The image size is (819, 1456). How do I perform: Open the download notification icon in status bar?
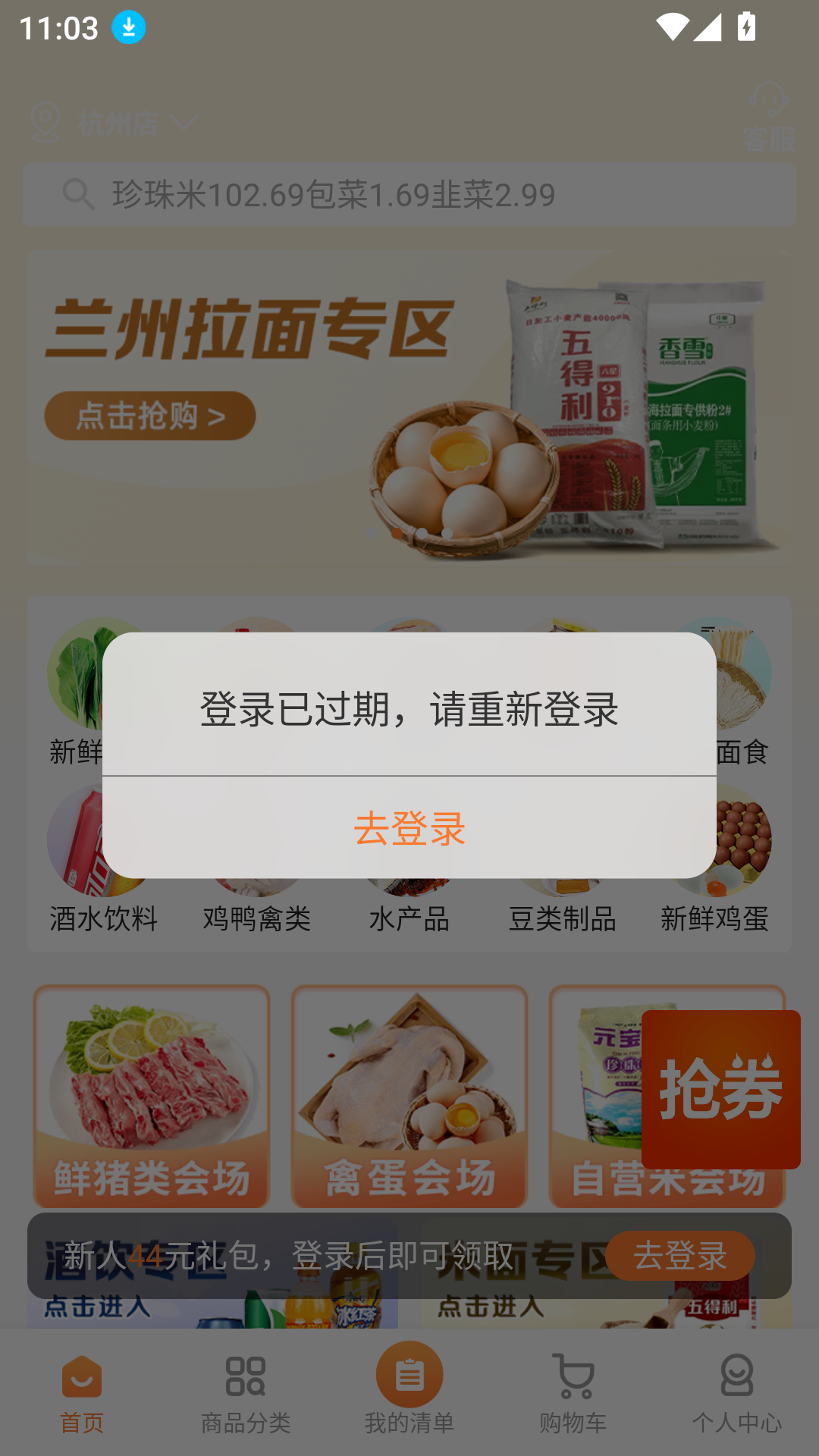pos(127,27)
